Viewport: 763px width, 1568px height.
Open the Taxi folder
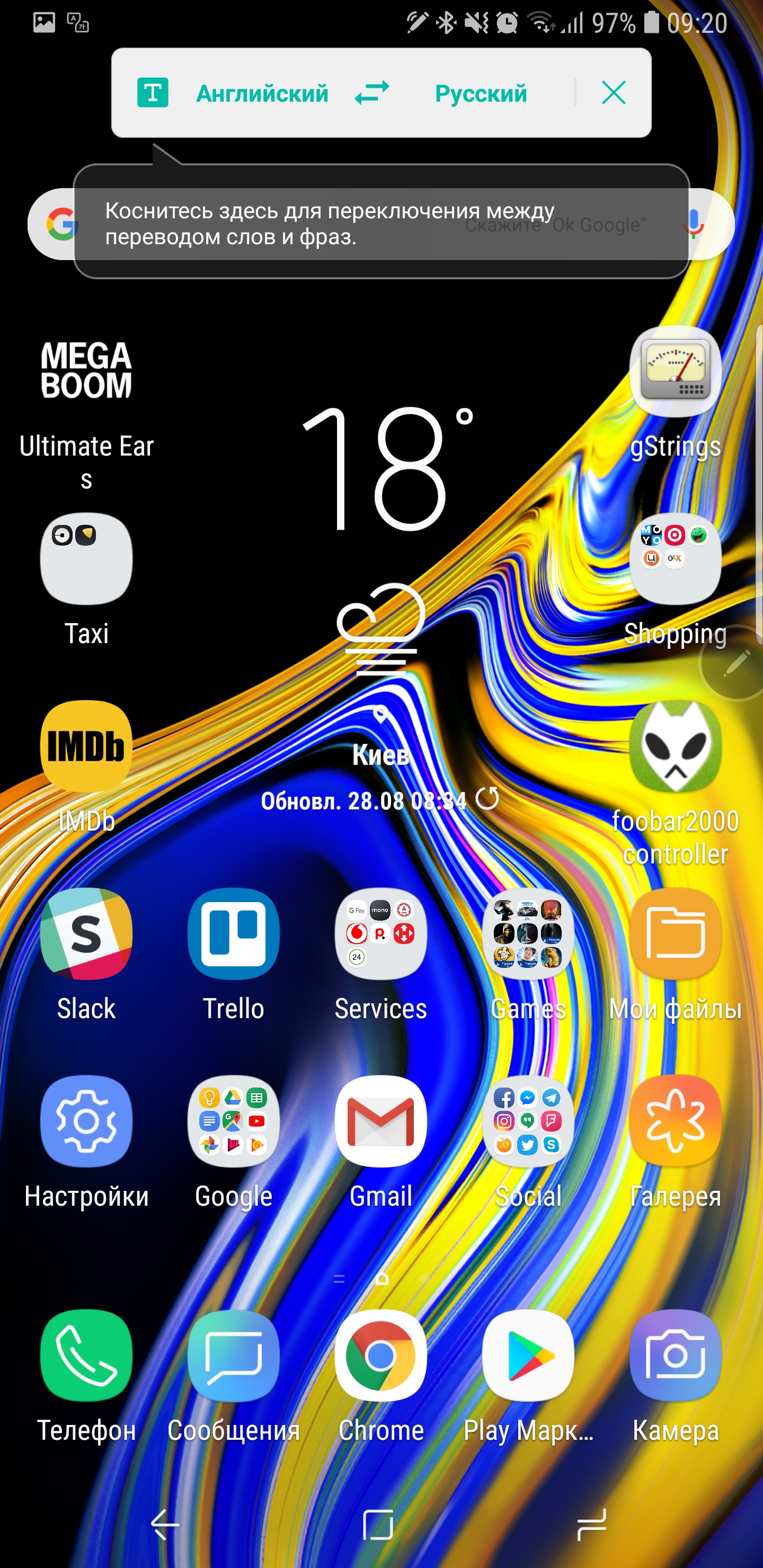(x=86, y=559)
